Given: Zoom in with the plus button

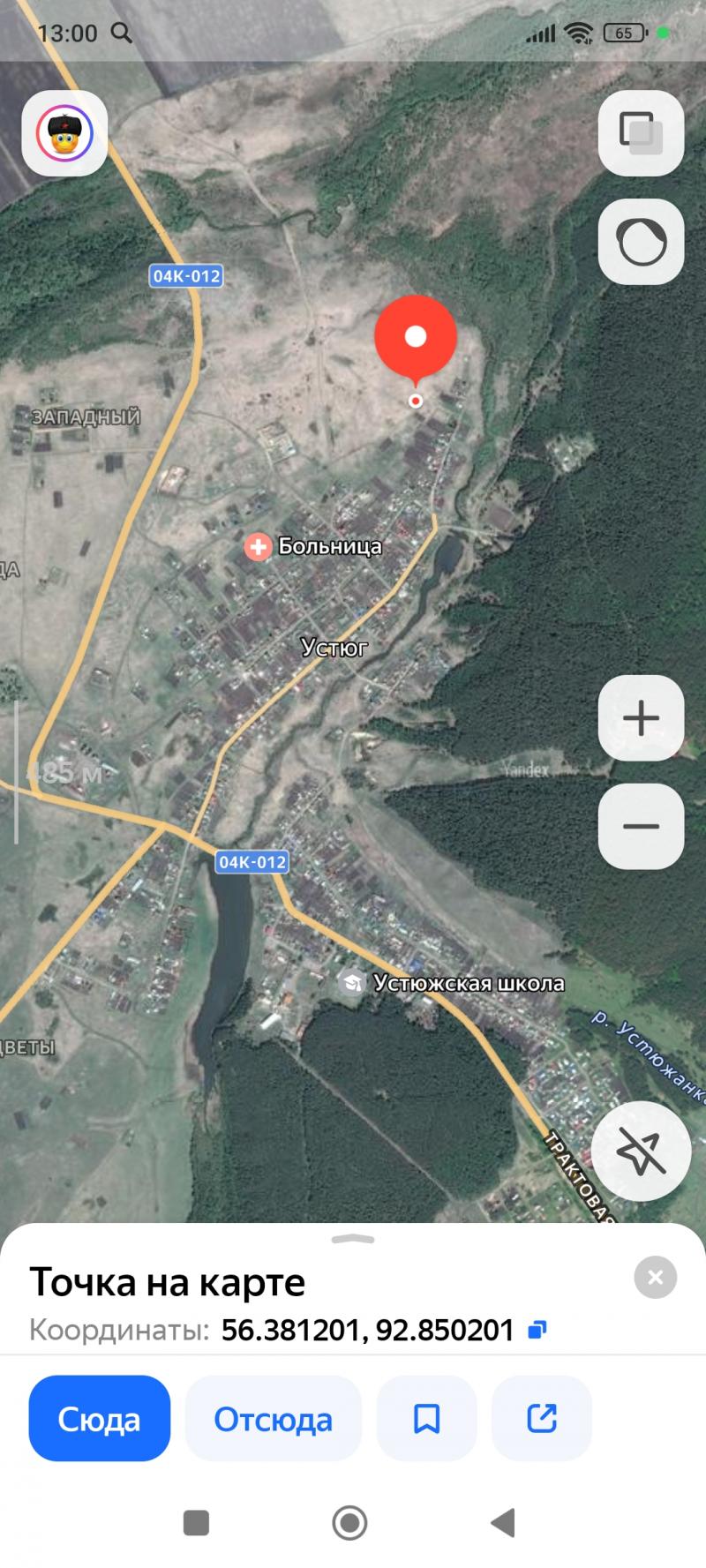Looking at the screenshot, I should pyautogui.click(x=641, y=718).
